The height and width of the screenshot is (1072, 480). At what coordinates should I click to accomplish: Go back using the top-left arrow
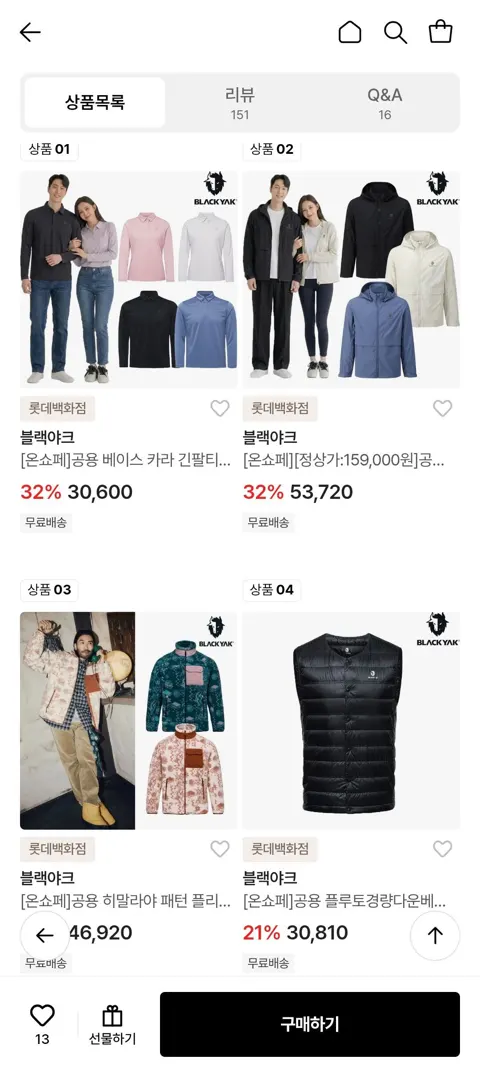(30, 32)
